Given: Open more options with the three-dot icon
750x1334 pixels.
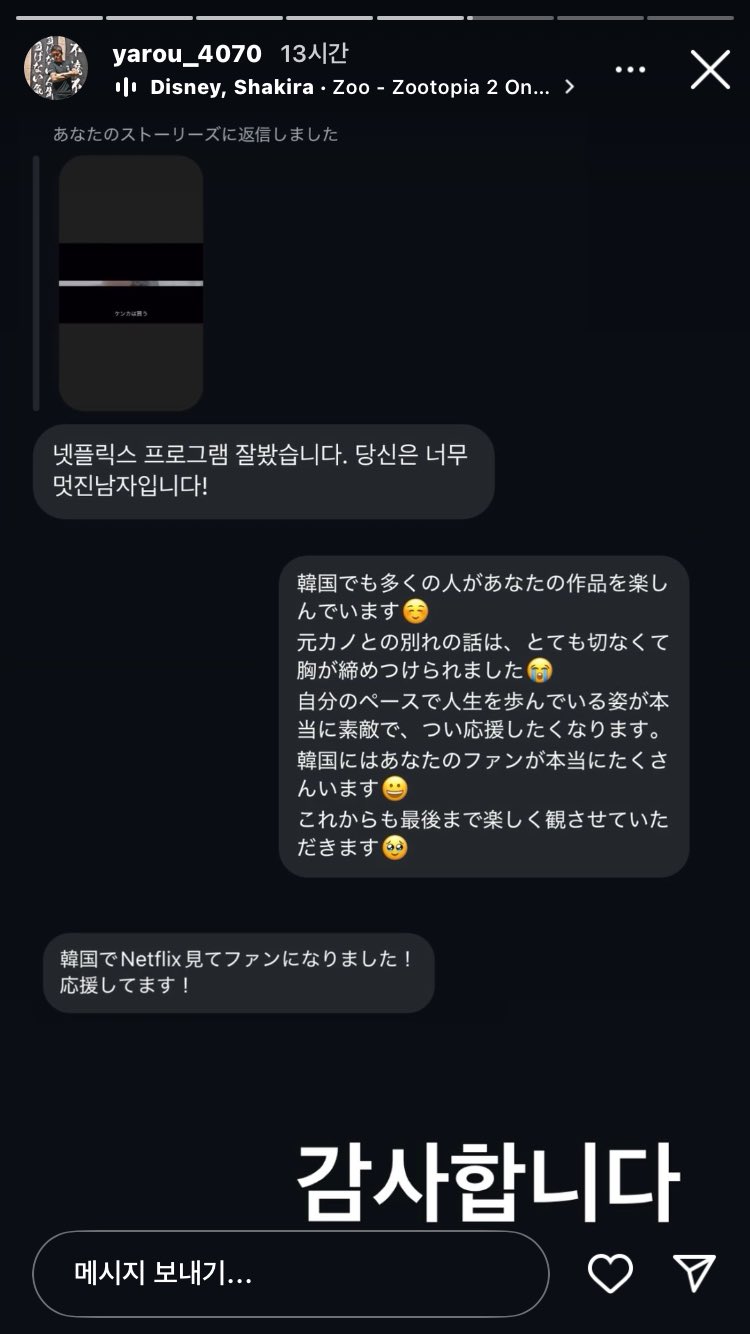Looking at the screenshot, I should [x=630, y=68].
